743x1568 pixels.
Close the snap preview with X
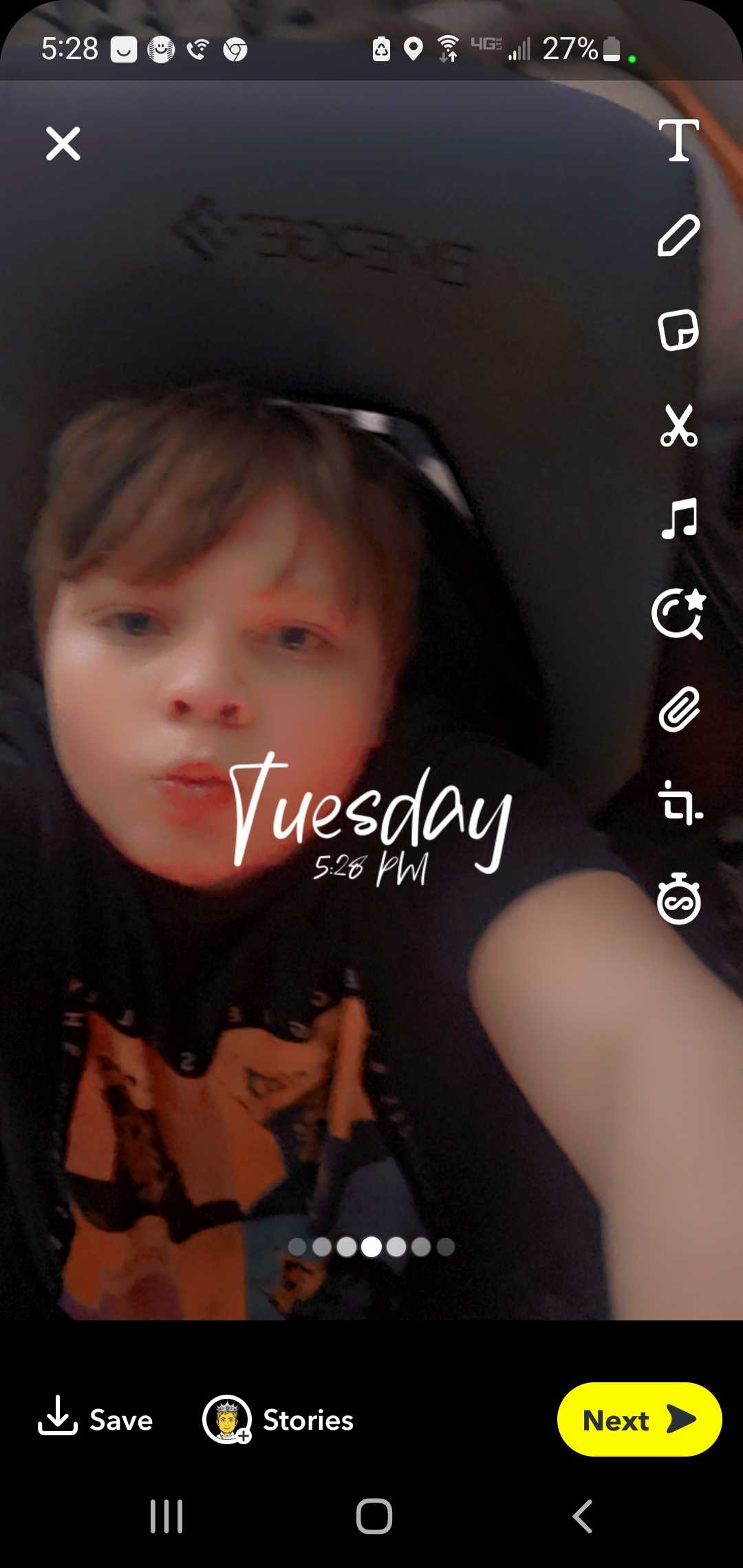click(x=63, y=144)
